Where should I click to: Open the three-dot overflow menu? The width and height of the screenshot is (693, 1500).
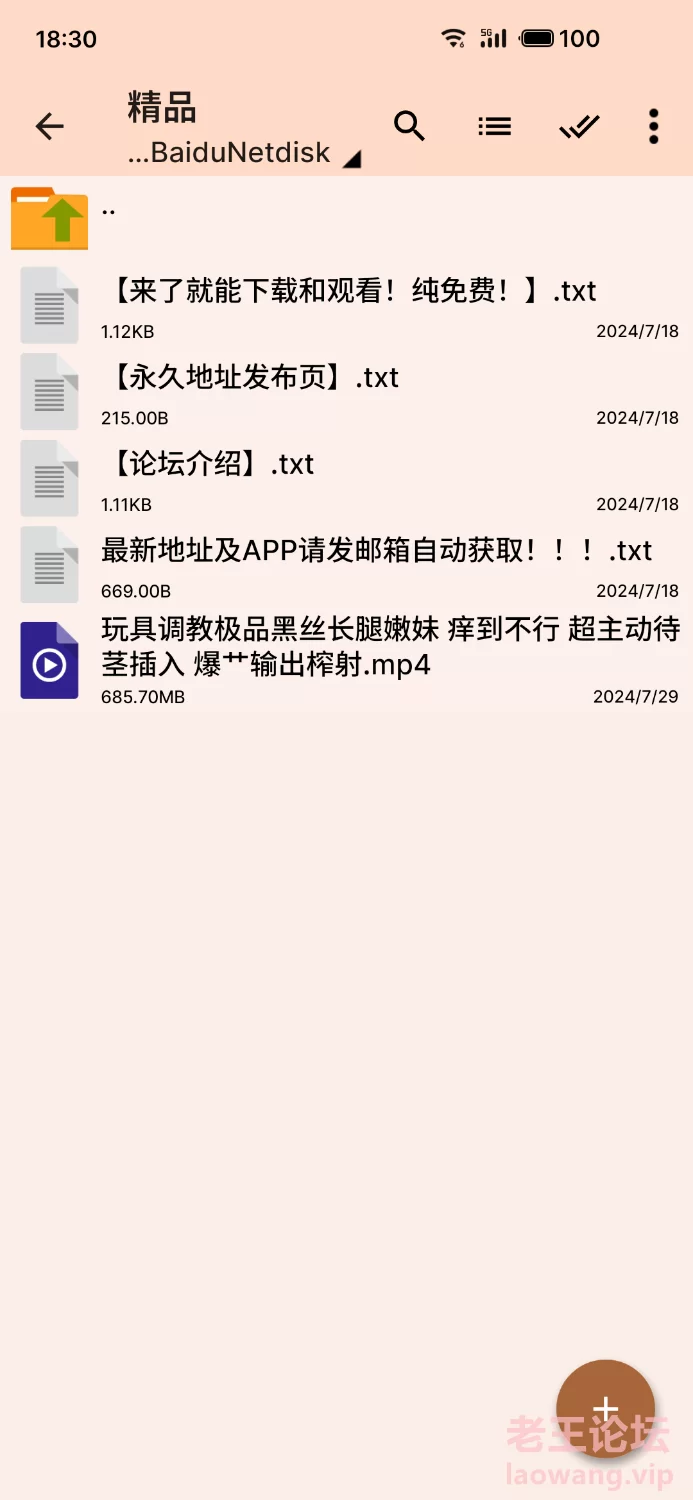pos(653,126)
